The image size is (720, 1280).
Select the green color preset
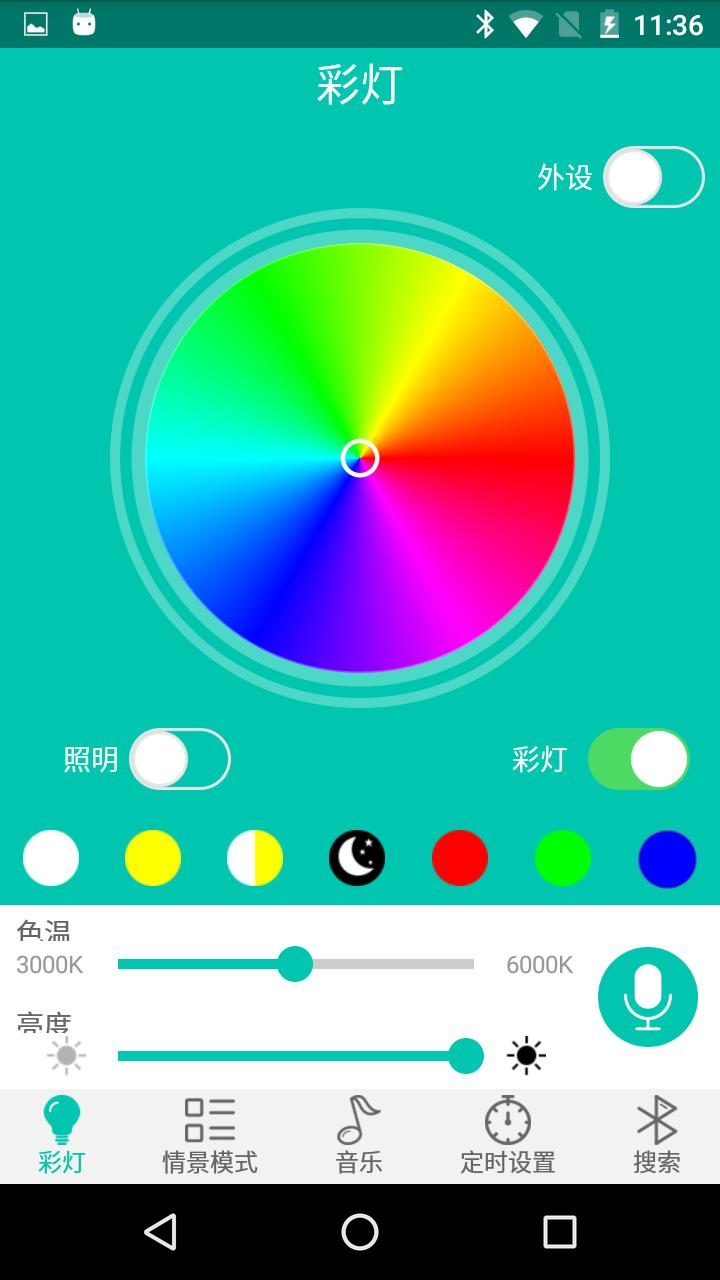click(563, 858)
